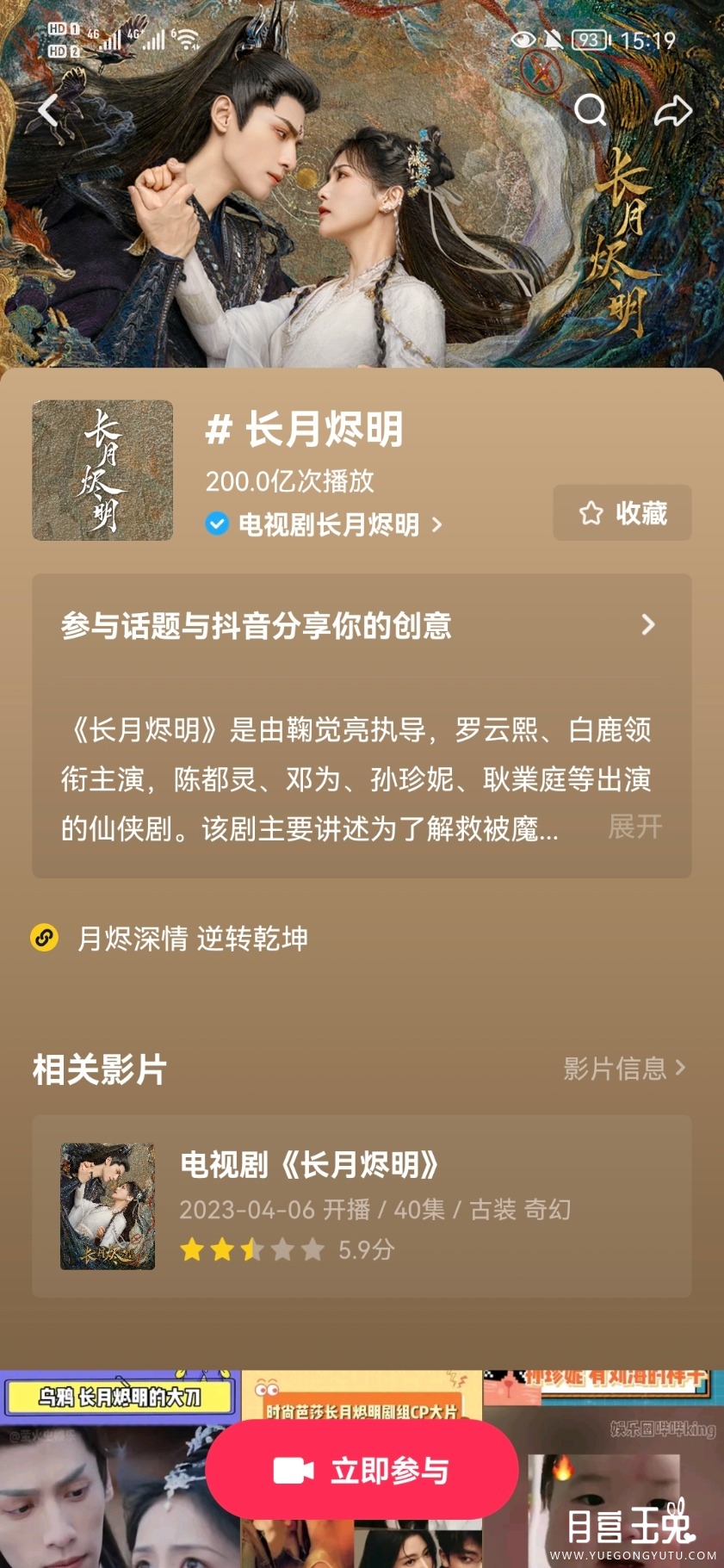The image size is (724, 1568).
Task: Tap the yellow link icon before 月烬深情
Action: click(43, 936)
